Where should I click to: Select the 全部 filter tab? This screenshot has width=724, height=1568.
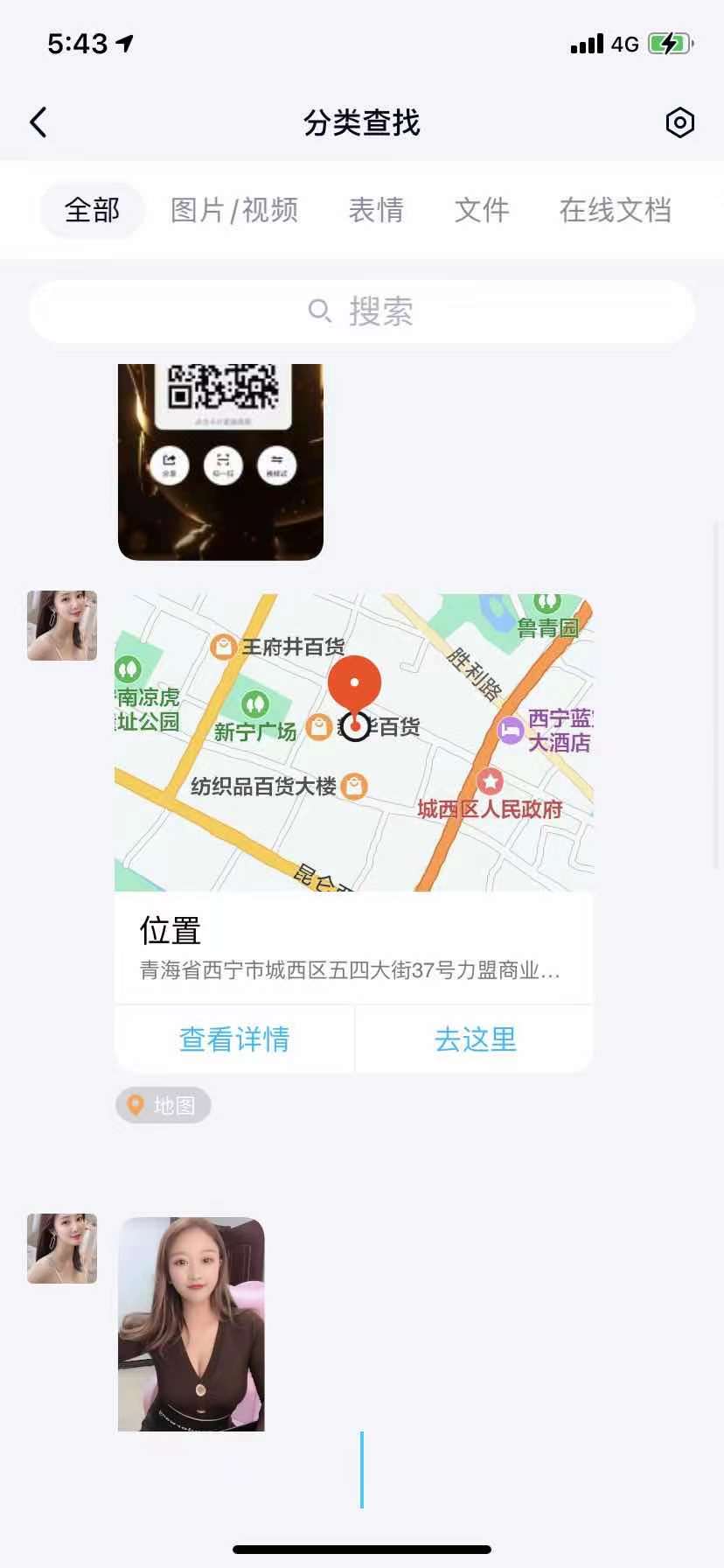tap(91, 210)
